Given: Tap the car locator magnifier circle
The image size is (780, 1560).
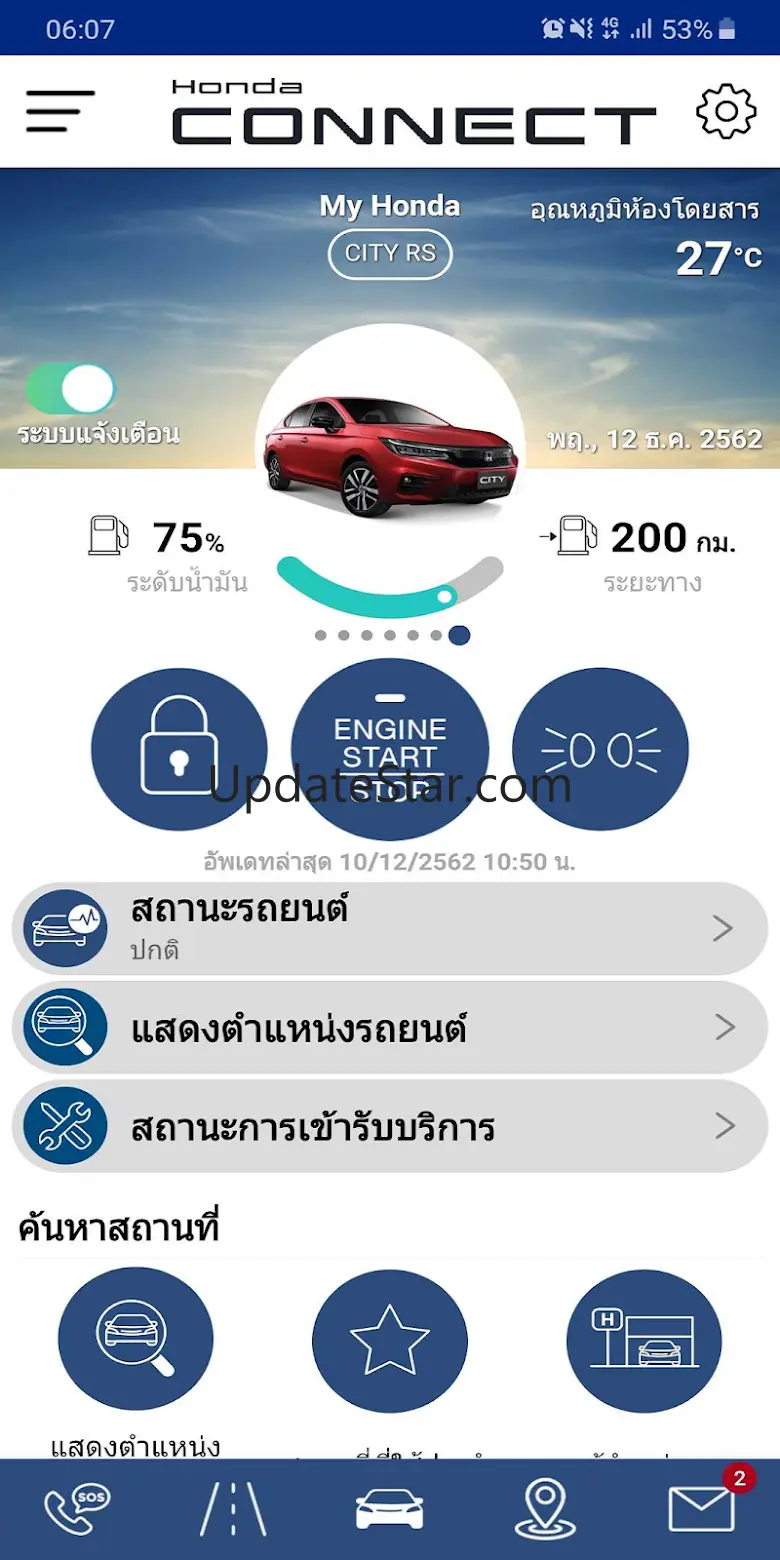Looking at the screenshot, I should coord(136,1340).
